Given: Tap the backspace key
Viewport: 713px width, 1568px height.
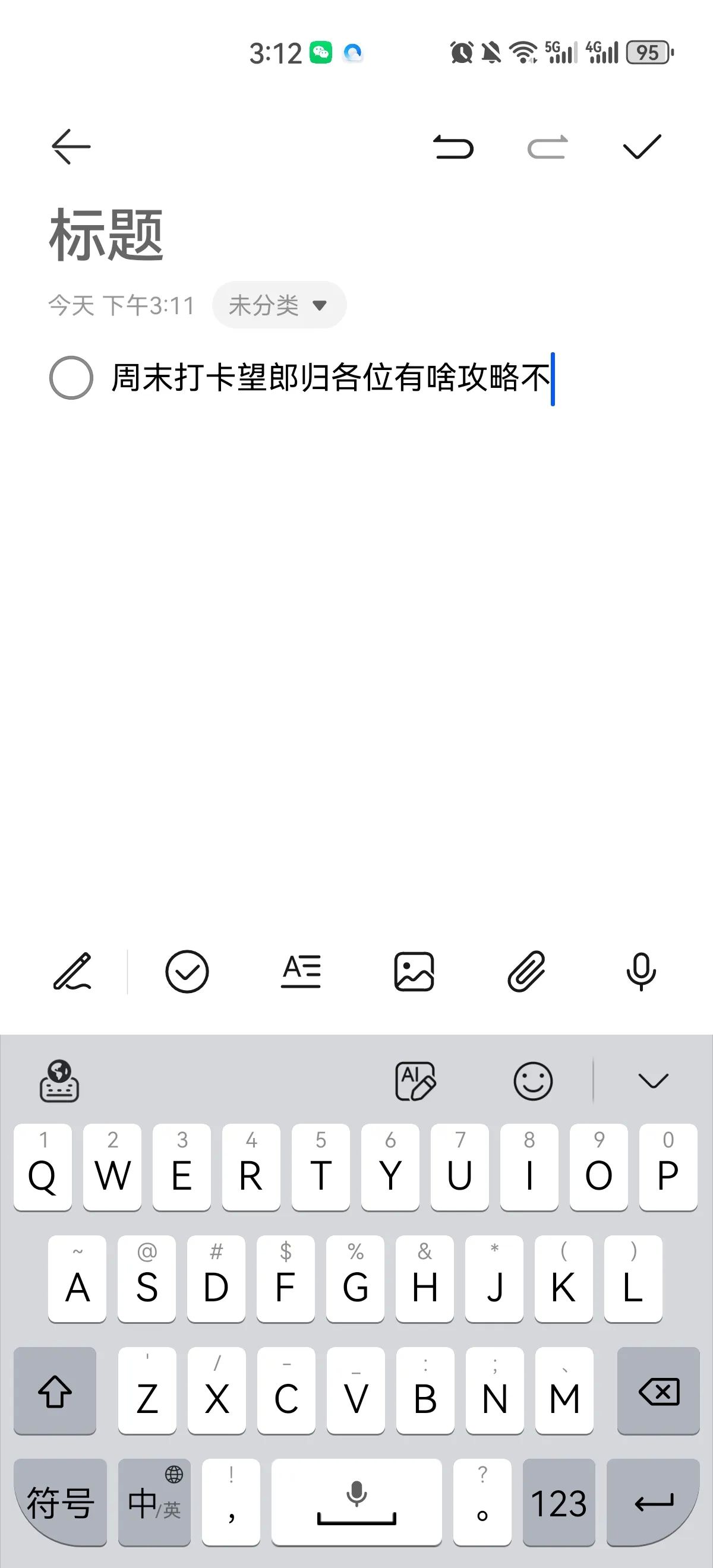Looking at the screenshot, I should [658, 1392].
